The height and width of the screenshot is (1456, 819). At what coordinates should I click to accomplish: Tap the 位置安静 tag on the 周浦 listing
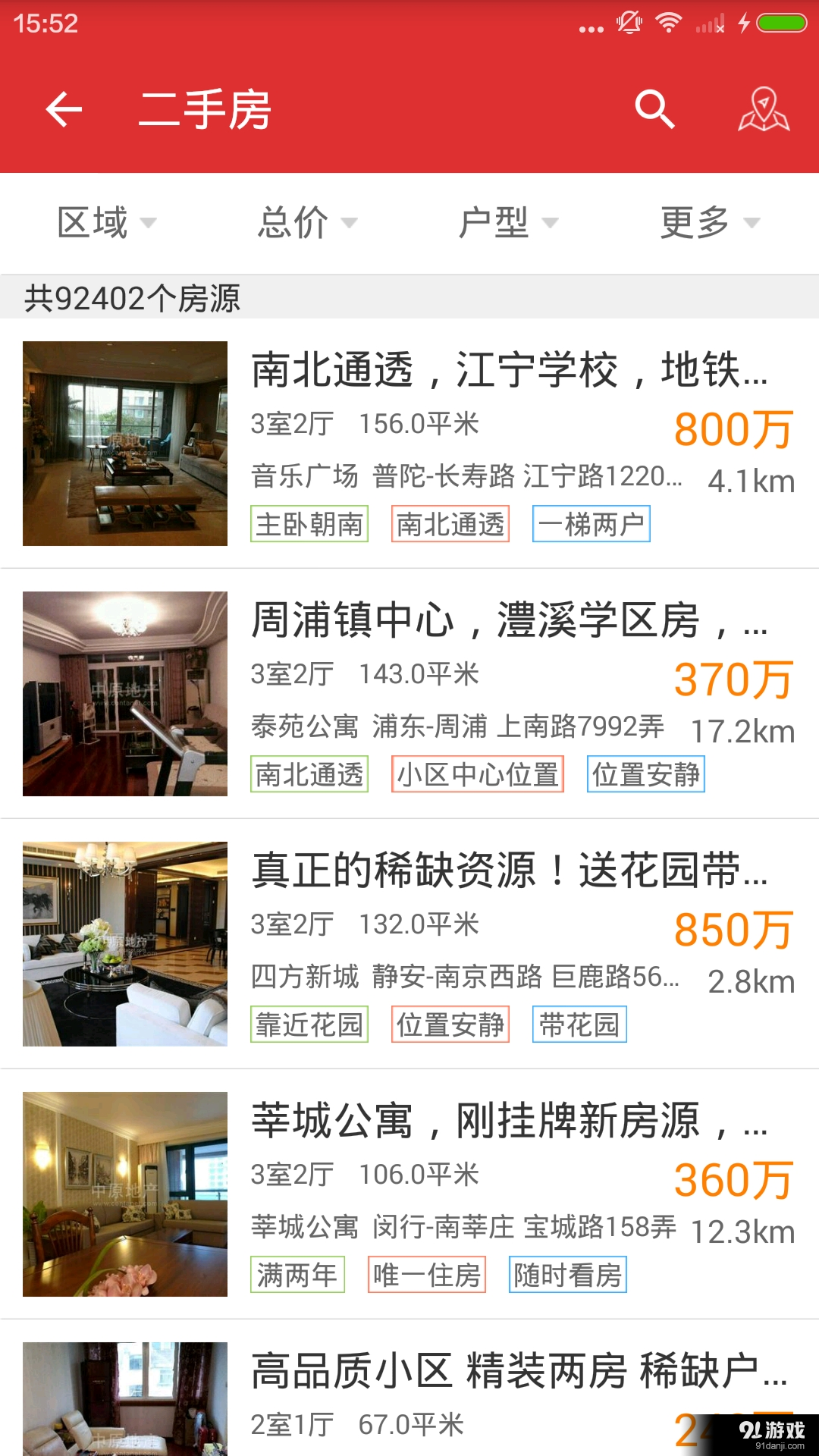point(645,774)
